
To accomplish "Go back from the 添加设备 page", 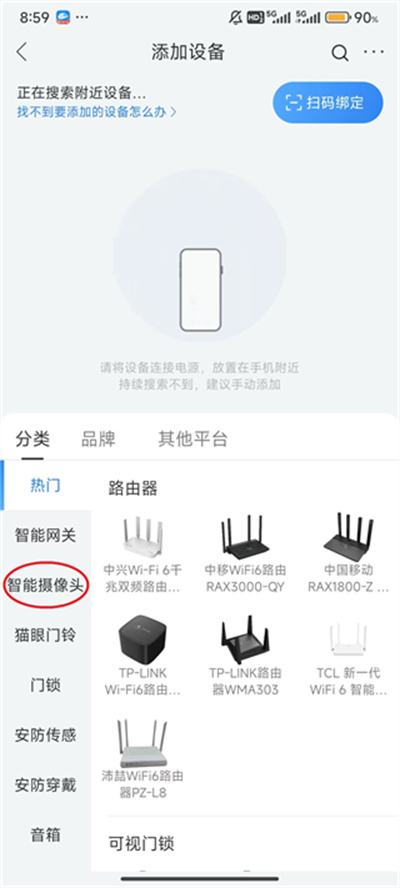I will click(x=22, y=52).
